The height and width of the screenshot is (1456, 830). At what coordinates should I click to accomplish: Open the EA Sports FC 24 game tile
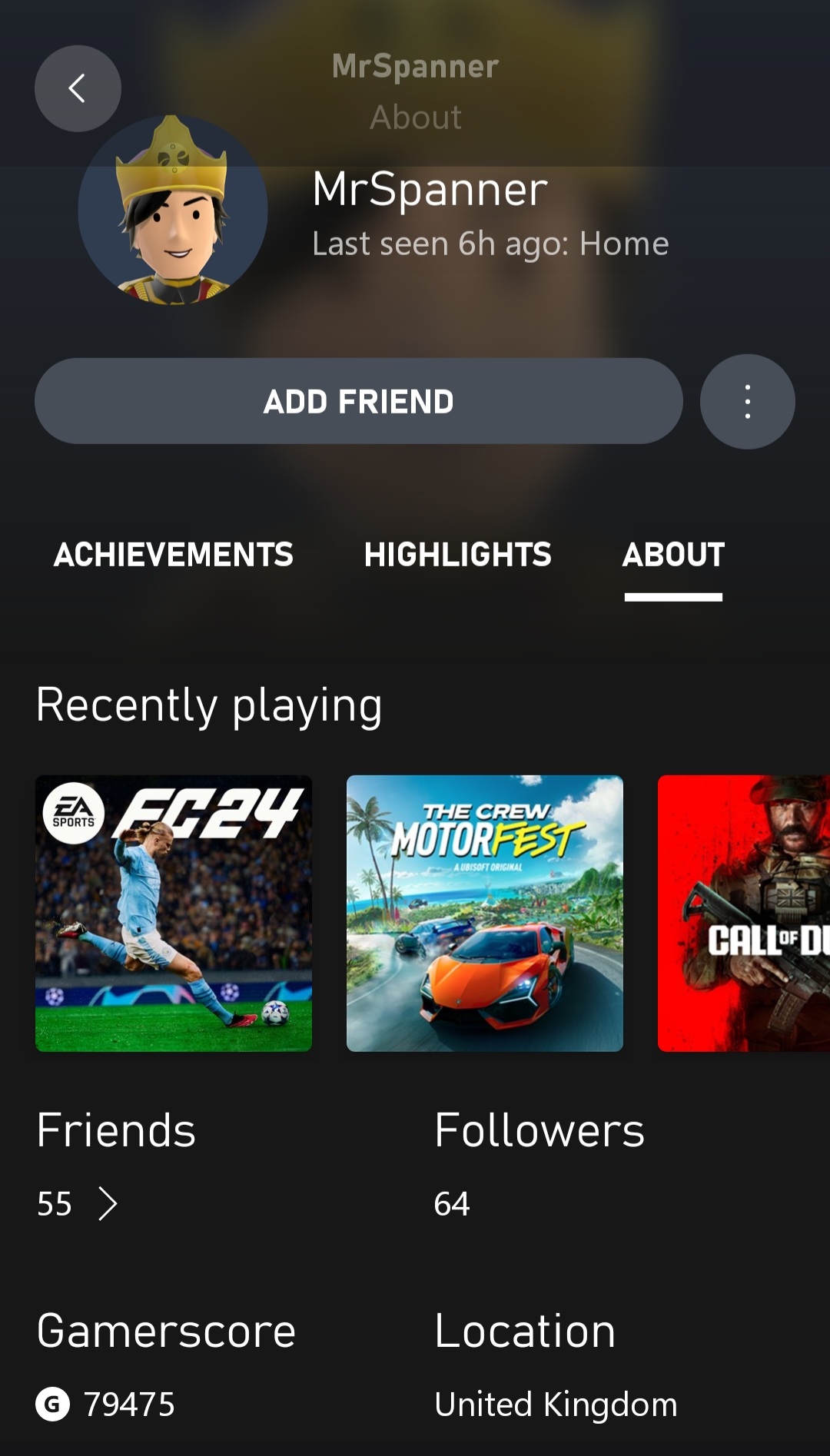click(174, 914)
